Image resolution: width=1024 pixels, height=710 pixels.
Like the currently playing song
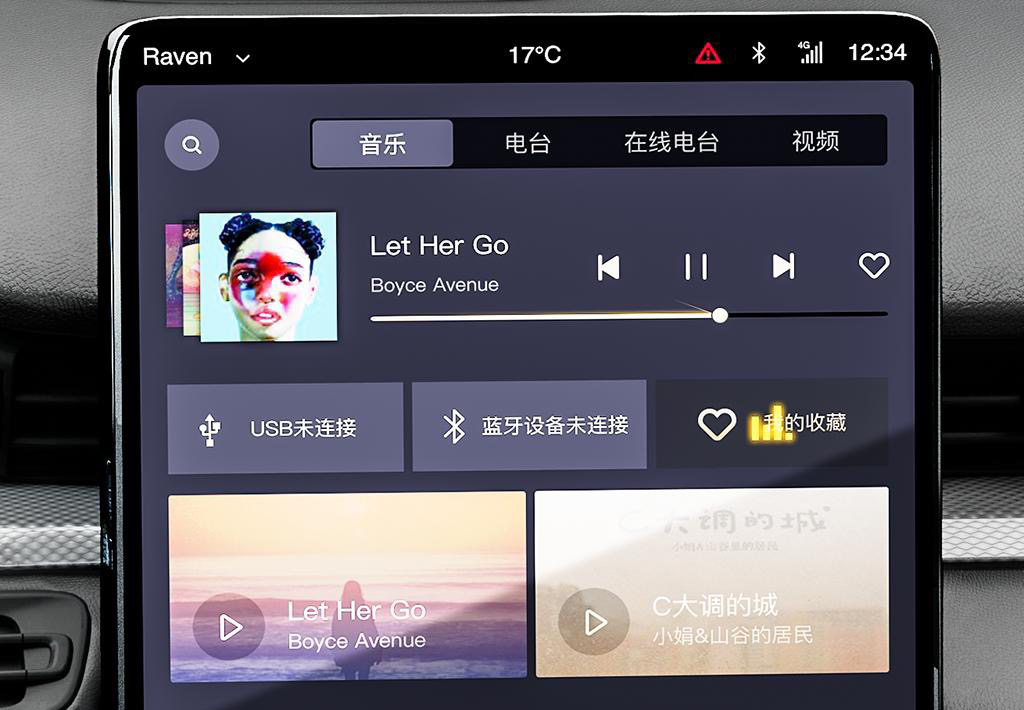coord(874,266)
